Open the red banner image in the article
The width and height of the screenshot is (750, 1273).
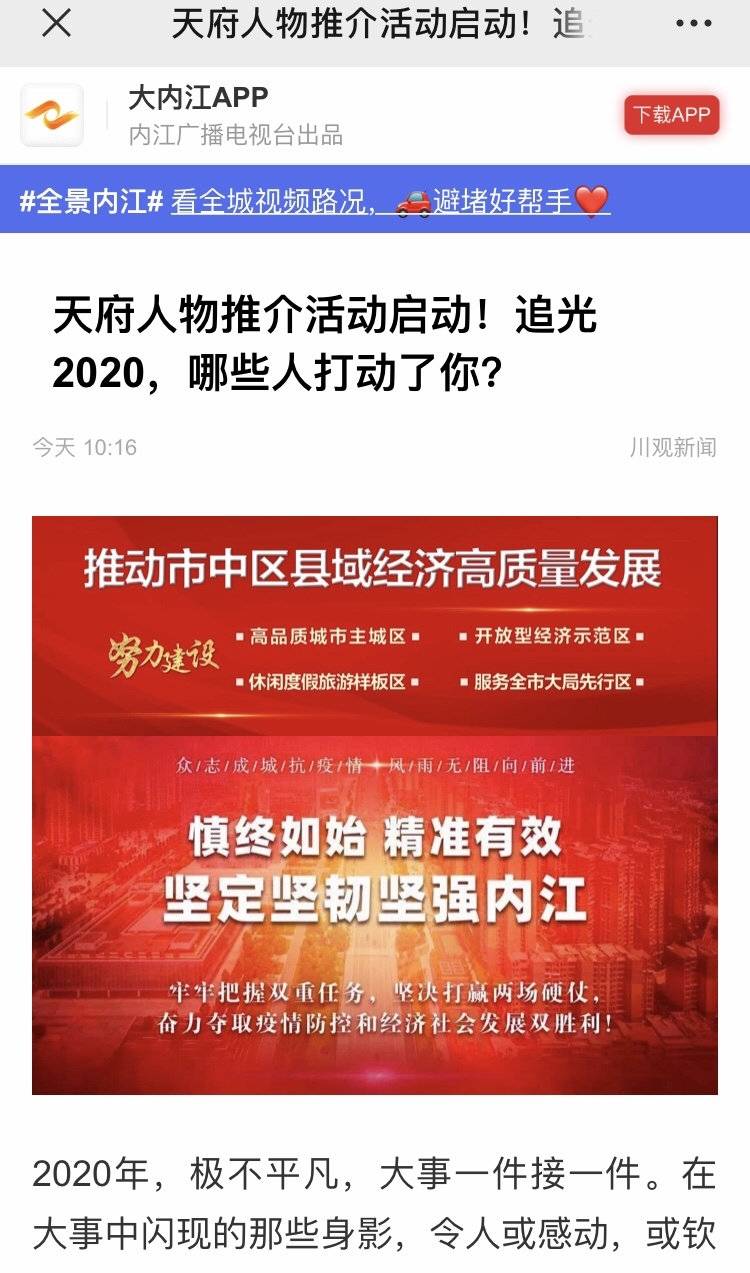[x=374, y=804]
